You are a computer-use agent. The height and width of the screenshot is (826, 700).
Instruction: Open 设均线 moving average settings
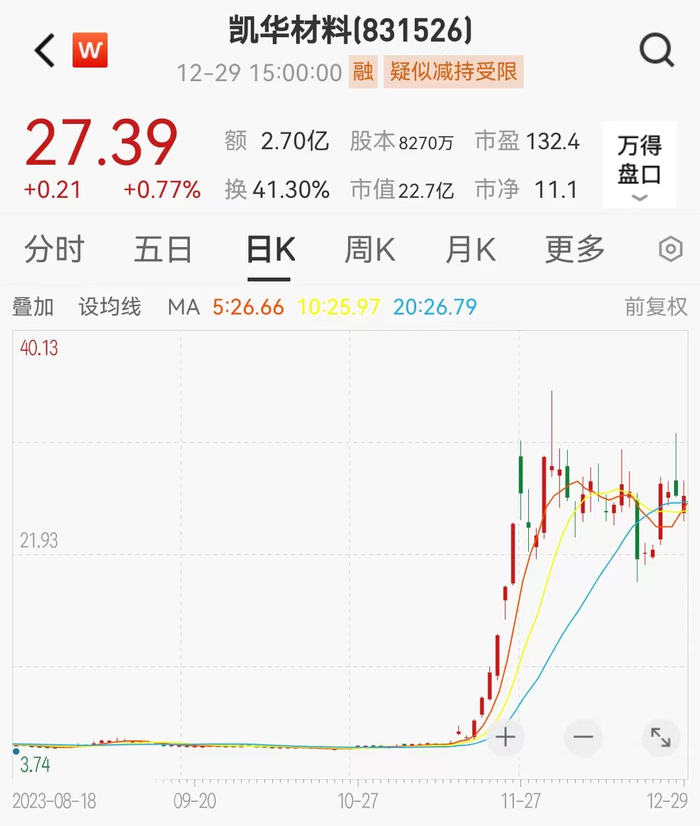(110, 307)
